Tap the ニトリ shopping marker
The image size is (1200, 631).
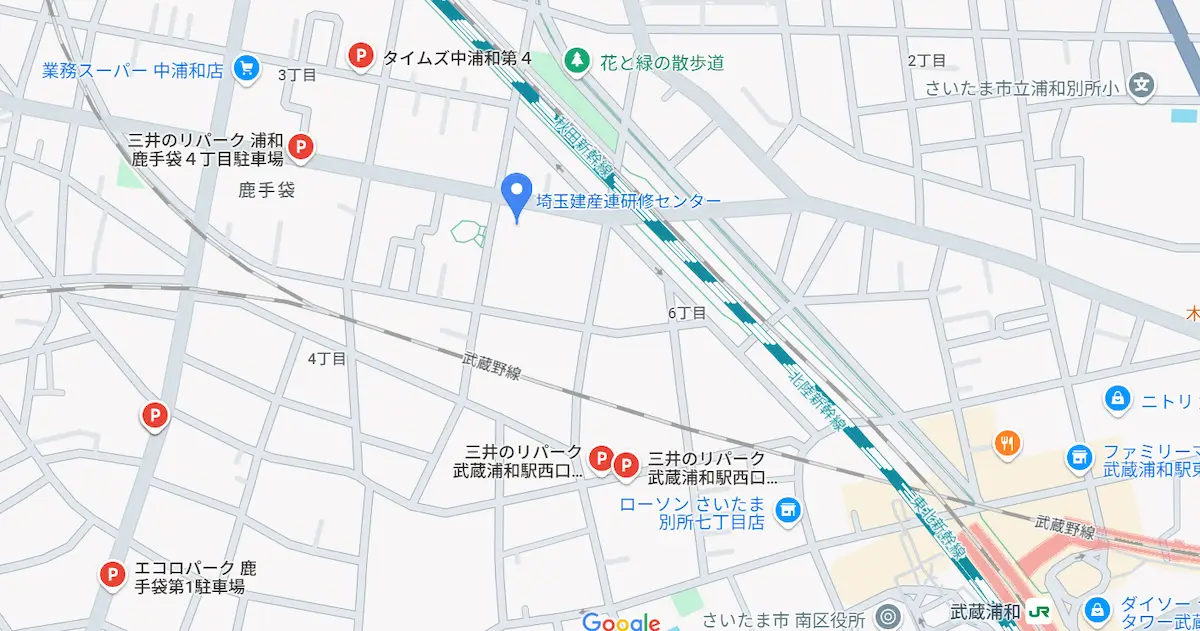pos(1116,400)
